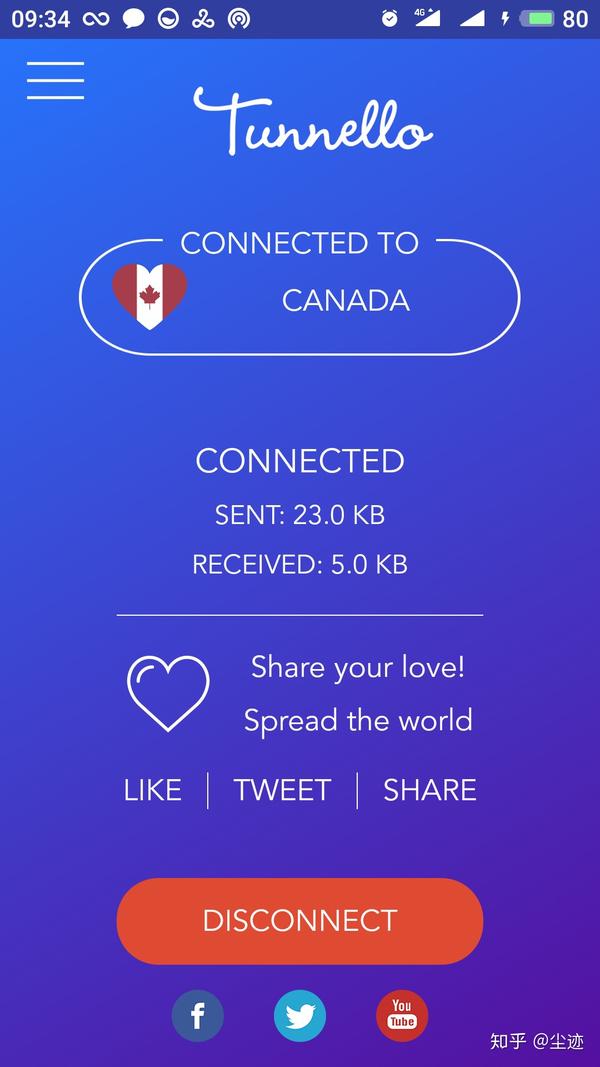Tap SHARE to share the app
Viewport: 600px width, 1067px height.
[429, 790]
